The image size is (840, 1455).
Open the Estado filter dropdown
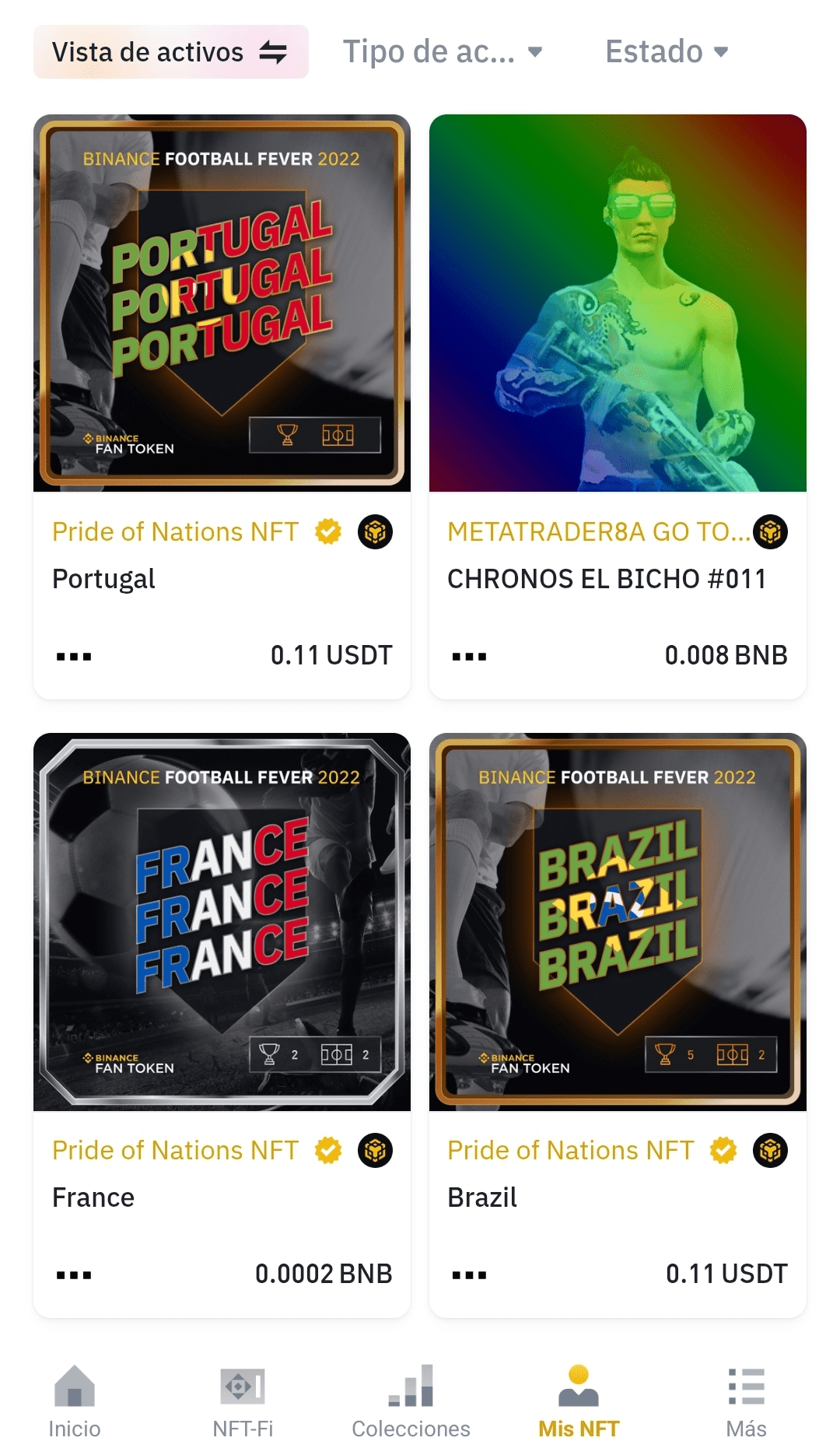tap(666, 52)
